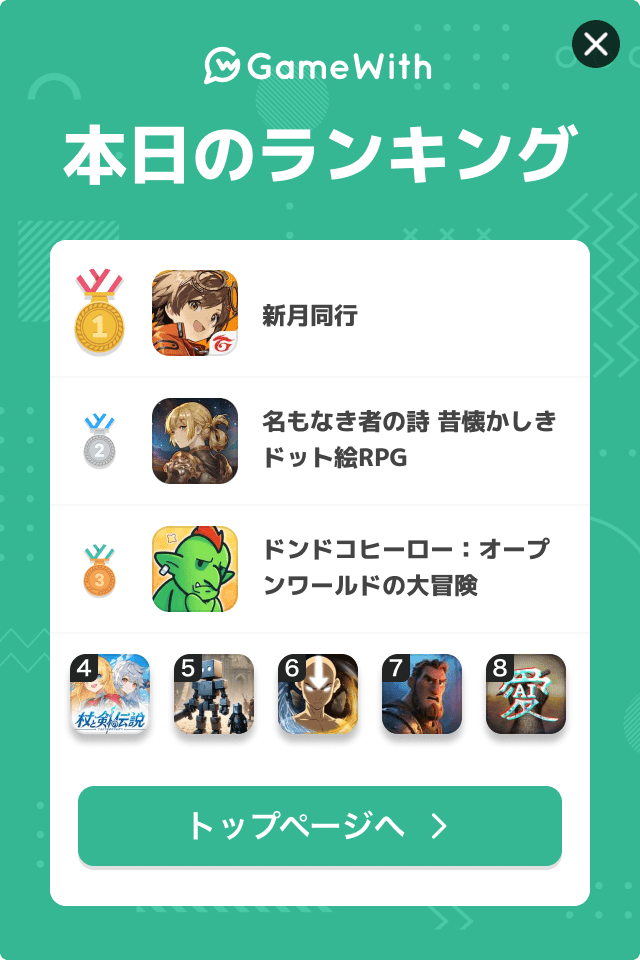Open the 4th-ranked game 杖と剣の伝説
Screen dimensions: 640x960
[110, 694]
